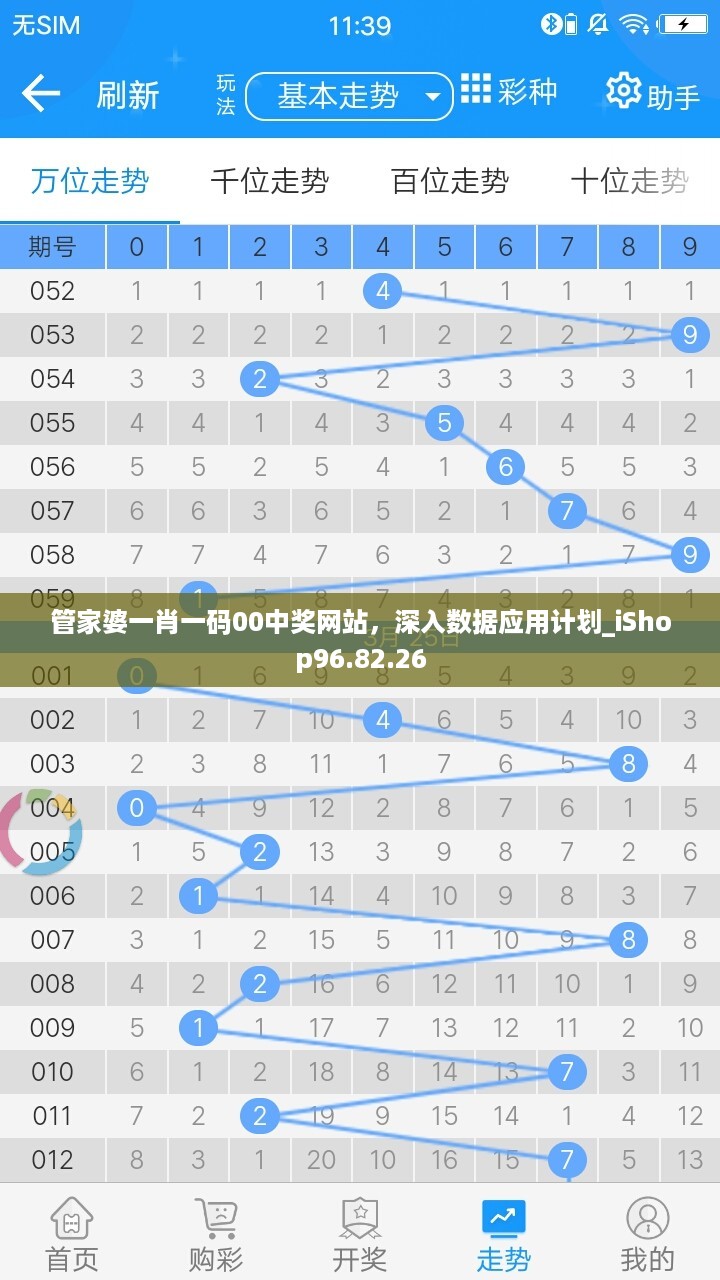Open the 助手 settings gear

[x=653, y=94]
